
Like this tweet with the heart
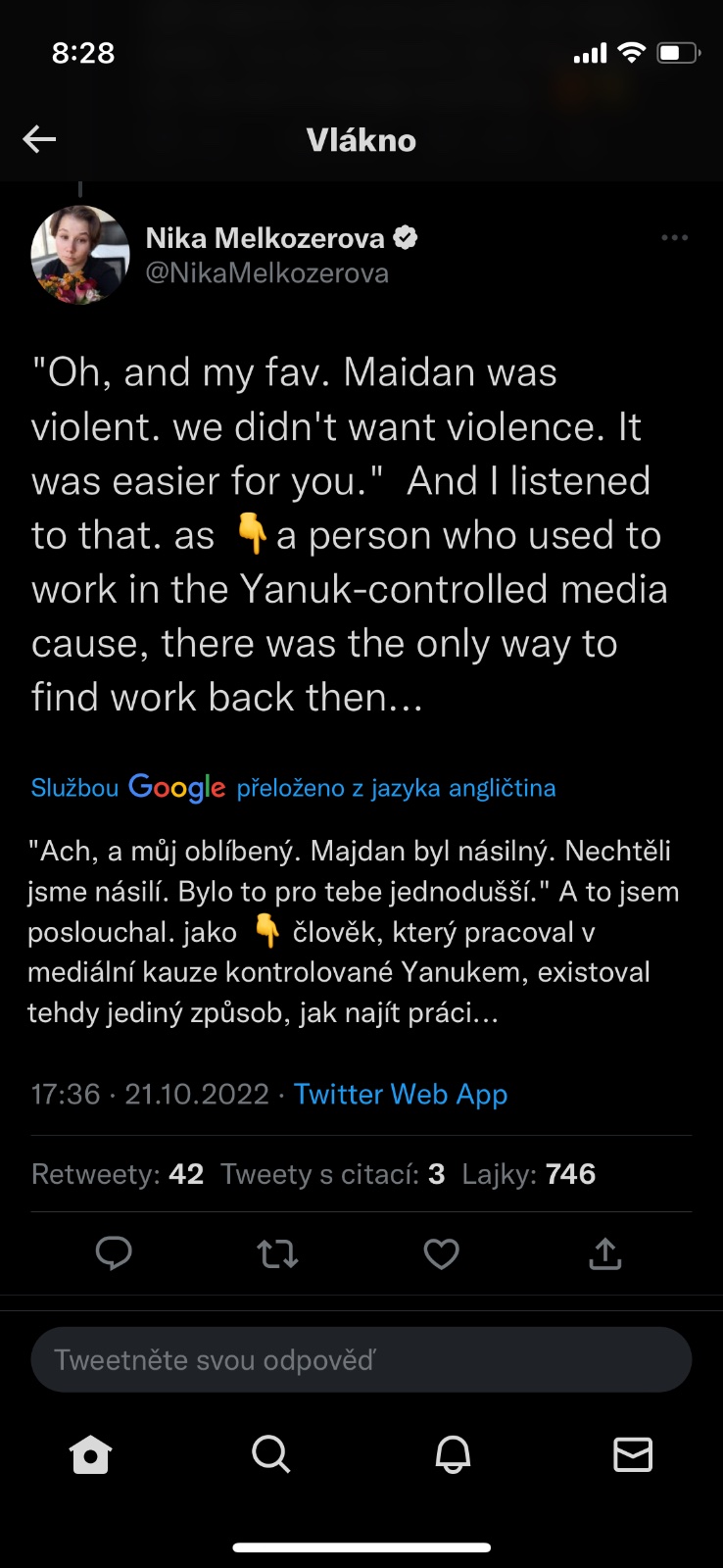coord(441,1253)
